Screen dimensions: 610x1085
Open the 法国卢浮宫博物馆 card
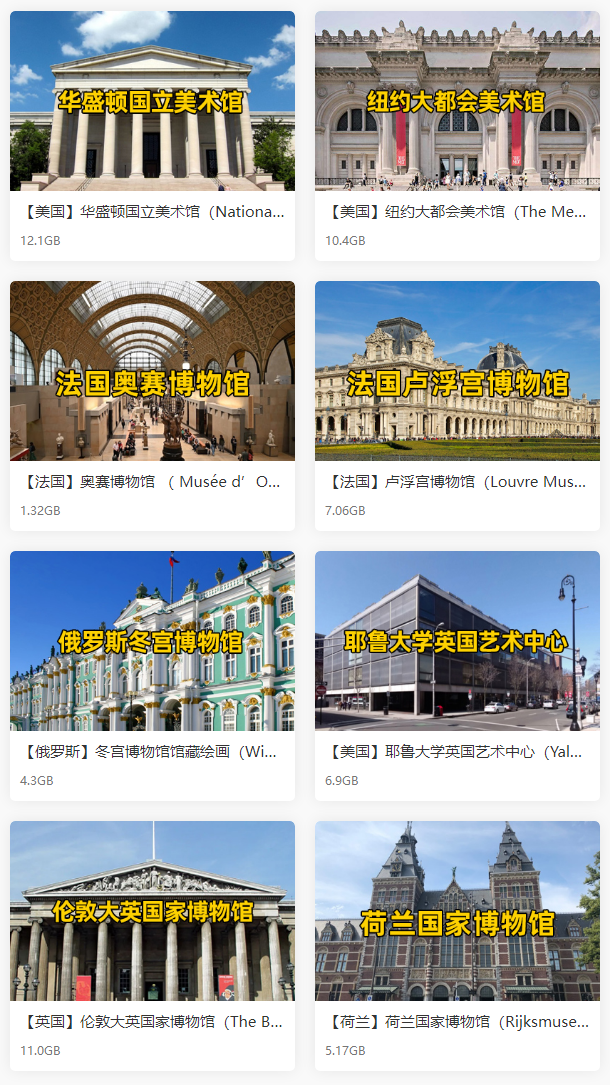click(457, 372)
